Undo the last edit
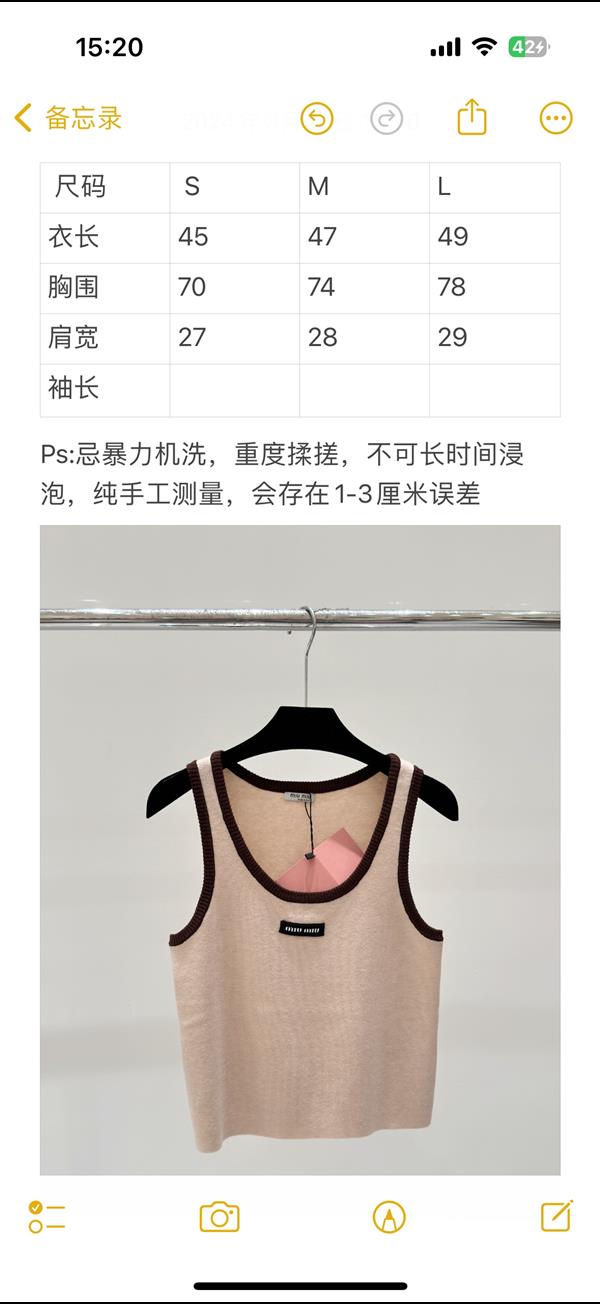Viewport: 600px width, 1304px height. pyautogui.click(x=317, y=118)
